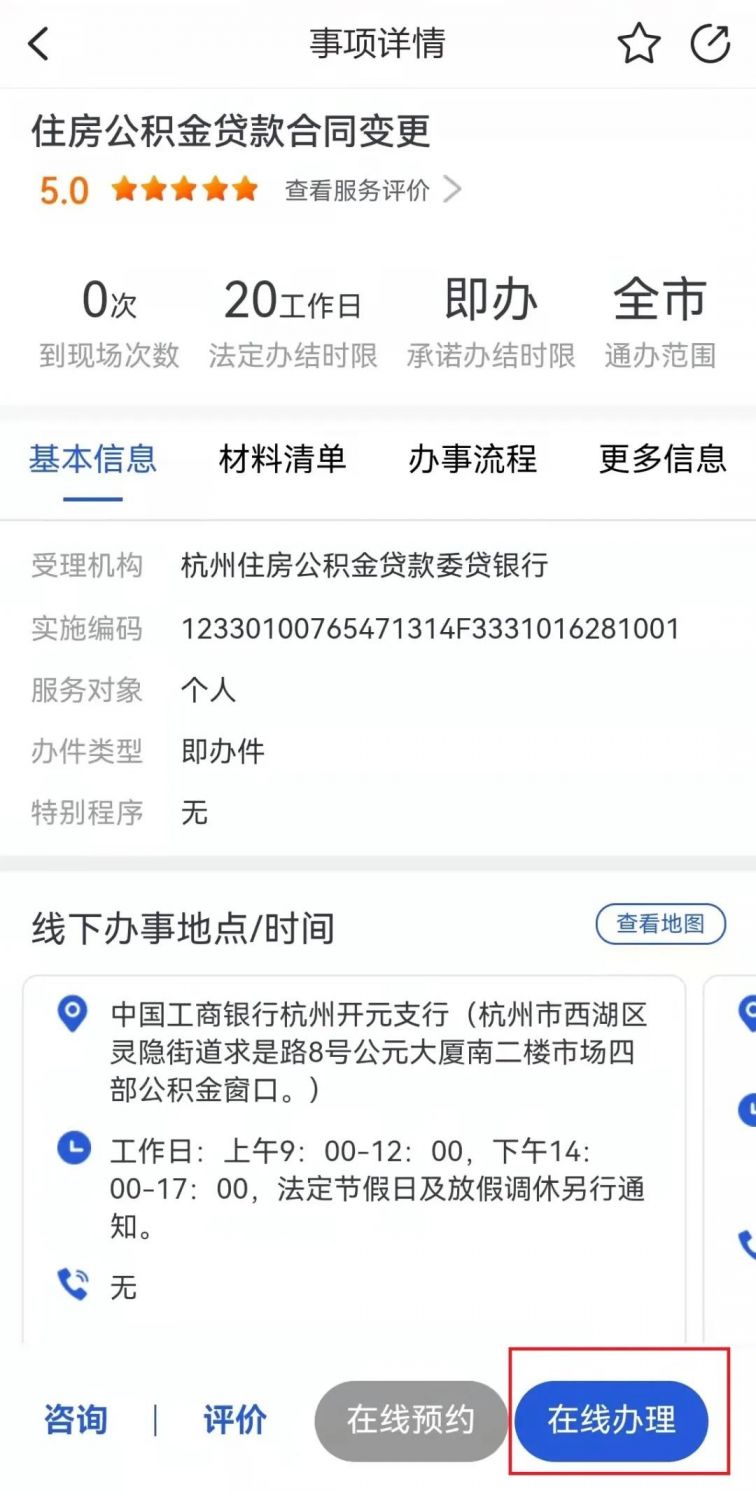The width and height of the screenshot is (756, 1493).
Task: Open the 更多信息 tab
Action: coord(662,459)
